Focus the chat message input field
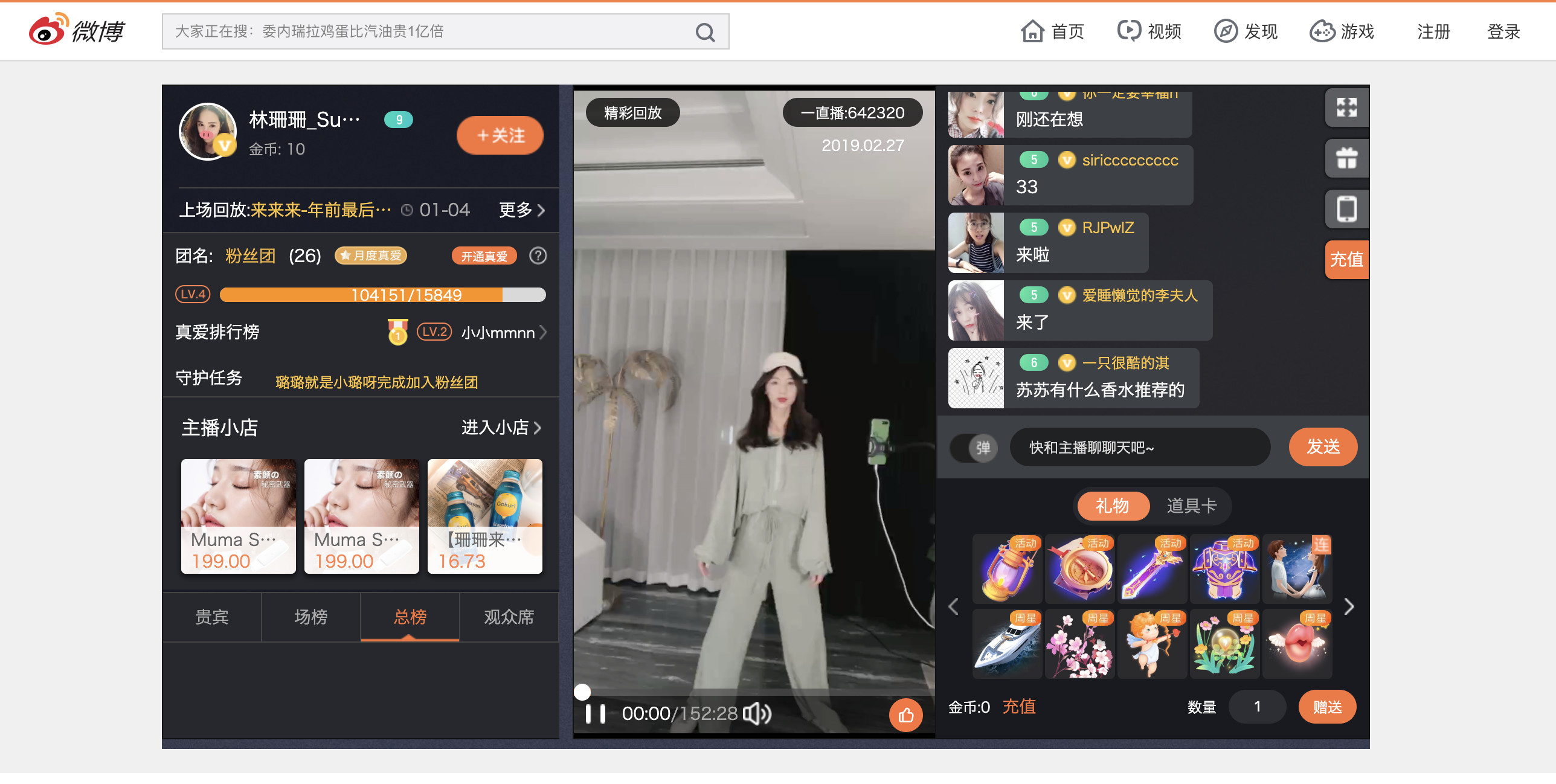Screen dimensions: 1556x784 coord(1139,448)
